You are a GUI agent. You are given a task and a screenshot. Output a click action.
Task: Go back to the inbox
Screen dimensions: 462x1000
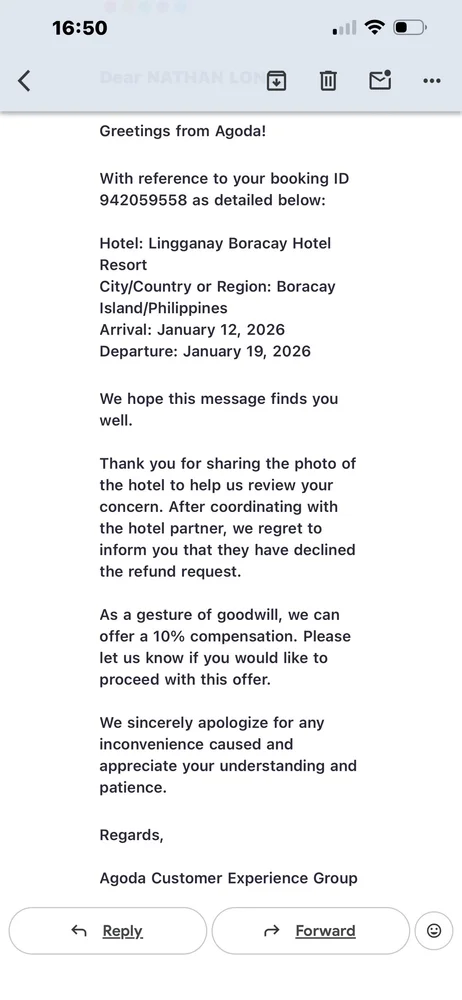coord(24,80)
